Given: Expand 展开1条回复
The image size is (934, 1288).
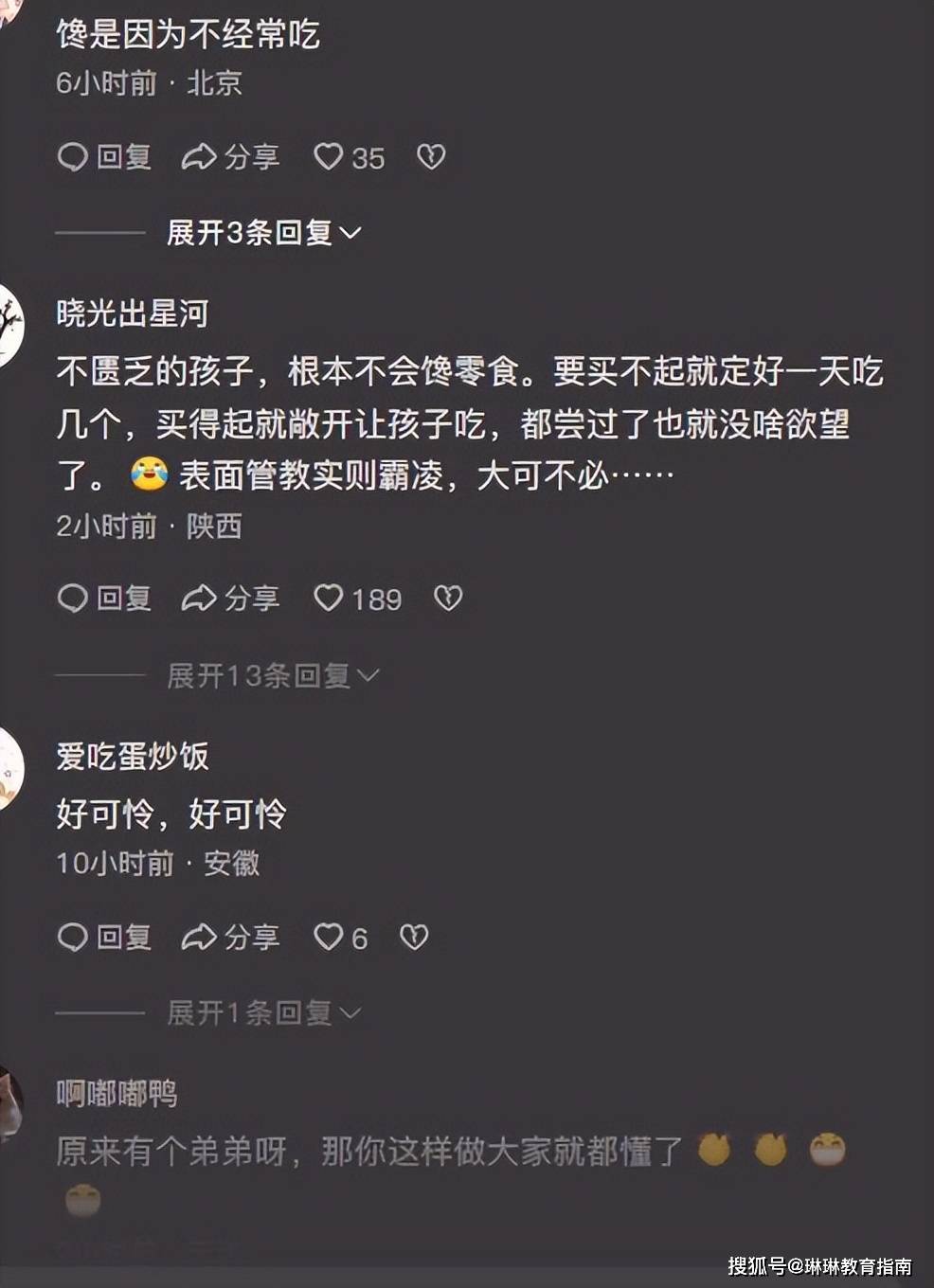Looking at the screenshot, I should (263, 1013).
